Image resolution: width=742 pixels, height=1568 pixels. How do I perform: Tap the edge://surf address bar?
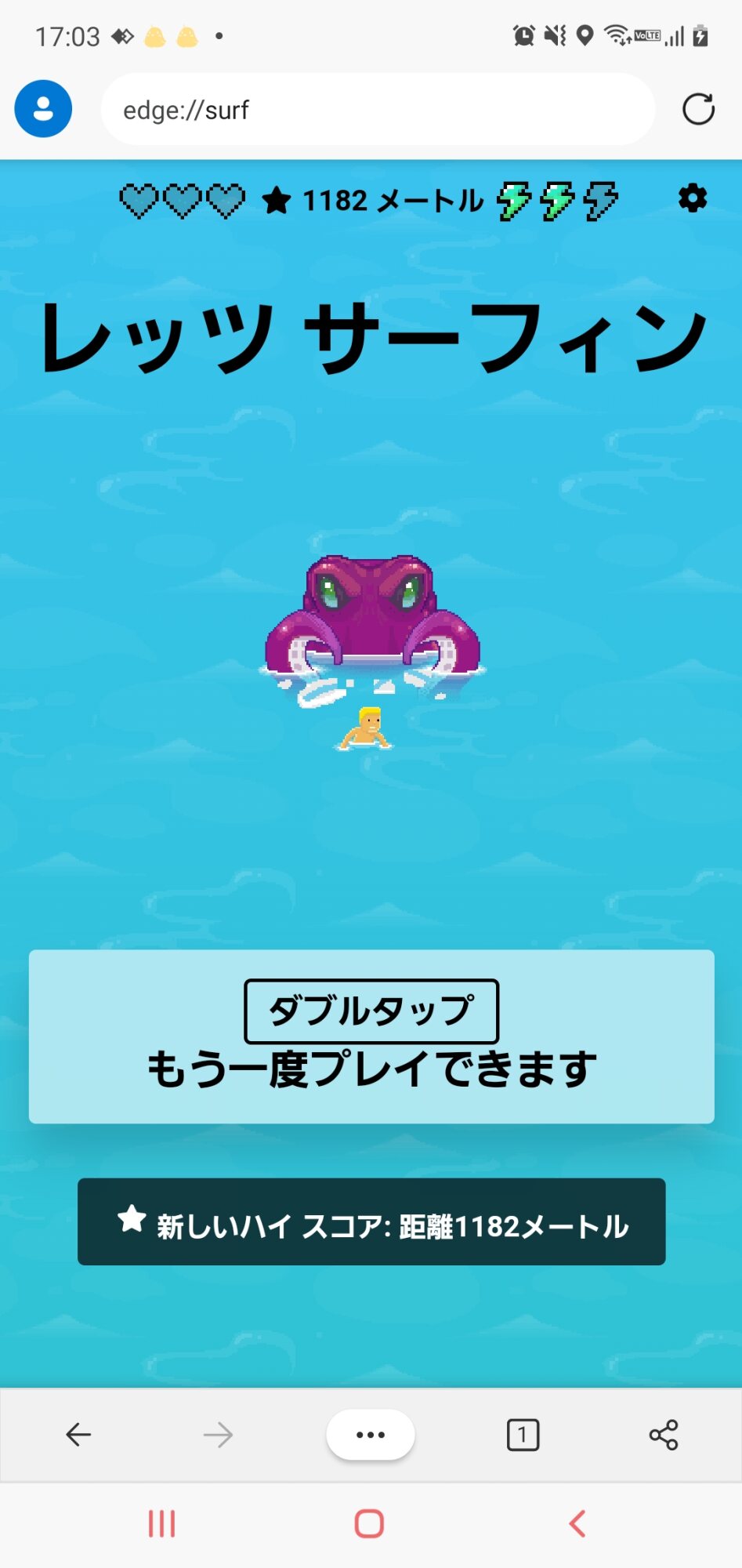(x=378, y=109)
